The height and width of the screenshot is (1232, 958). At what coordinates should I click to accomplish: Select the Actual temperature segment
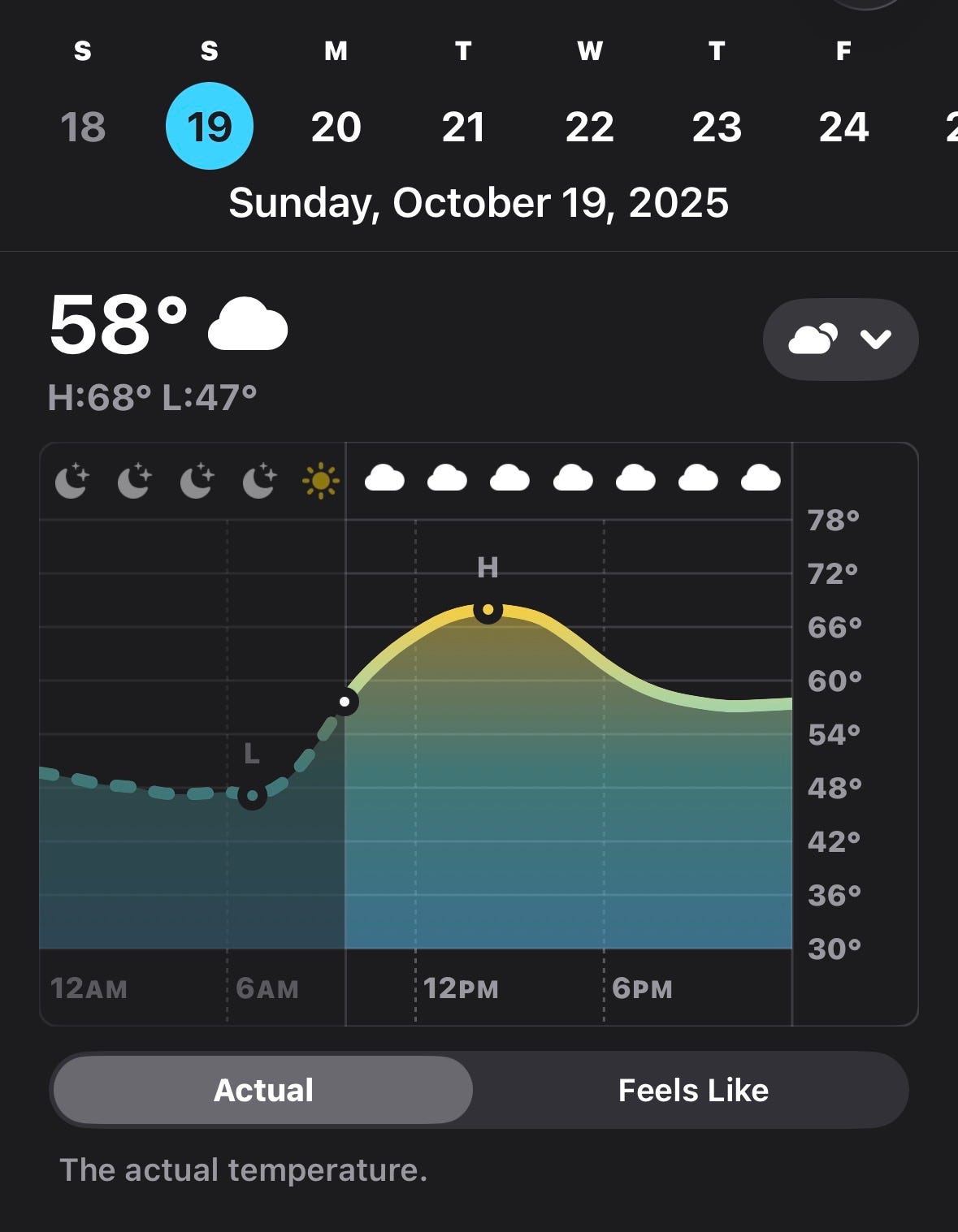[263, 1090]
